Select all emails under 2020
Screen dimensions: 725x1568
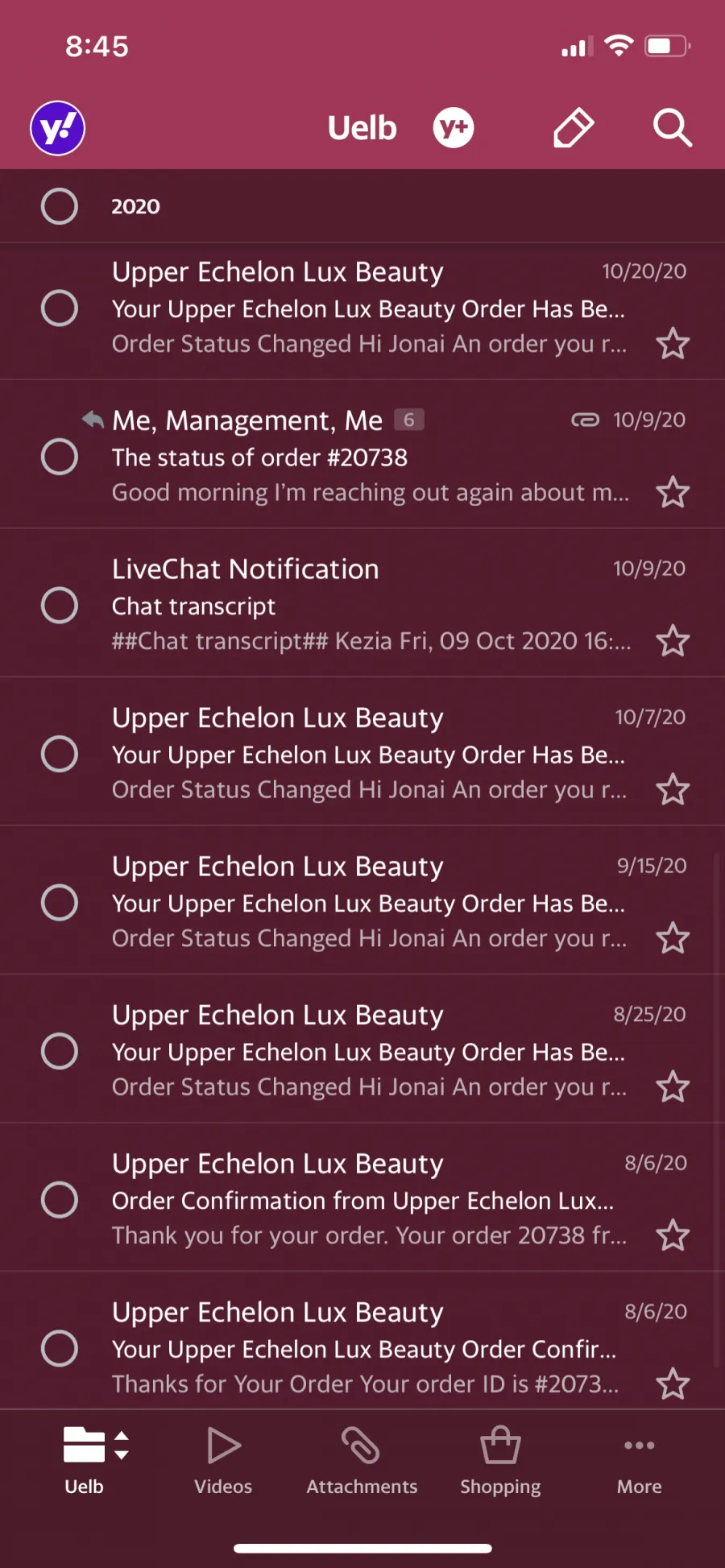60,206
